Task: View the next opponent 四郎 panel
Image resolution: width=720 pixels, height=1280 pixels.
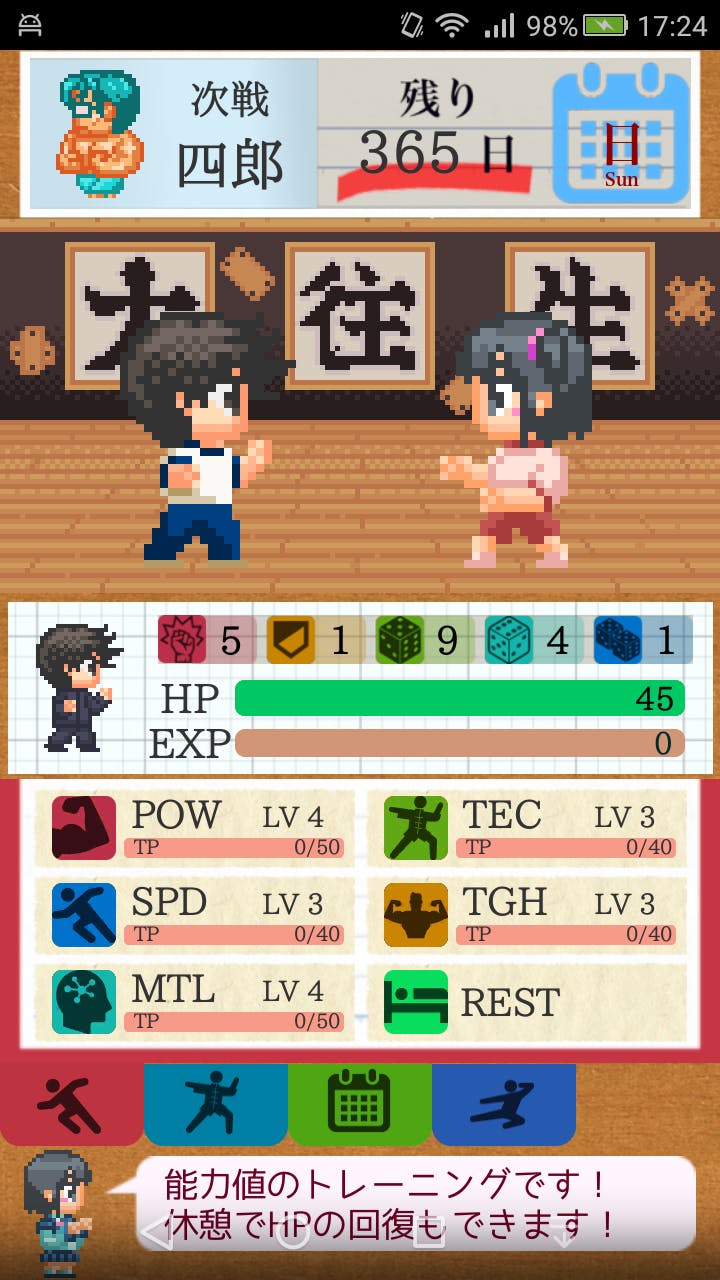Action: [x=174, y=133]
